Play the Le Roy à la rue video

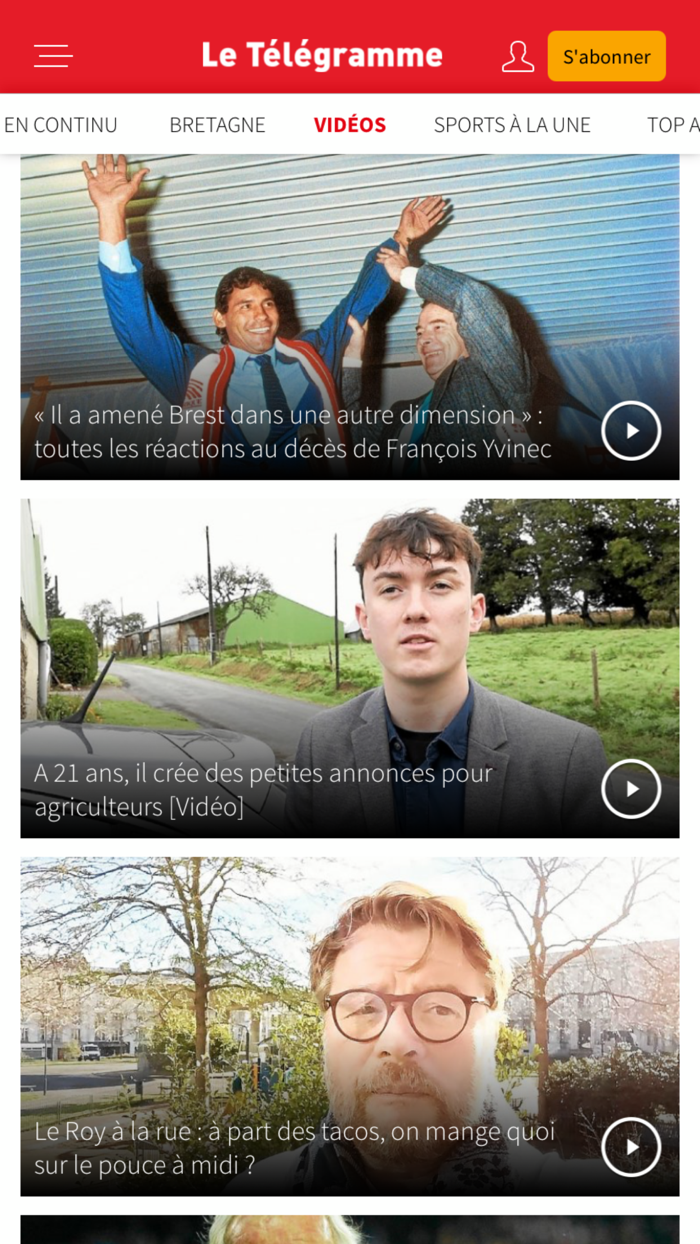pyautogui.click(x=631, y=1147)
